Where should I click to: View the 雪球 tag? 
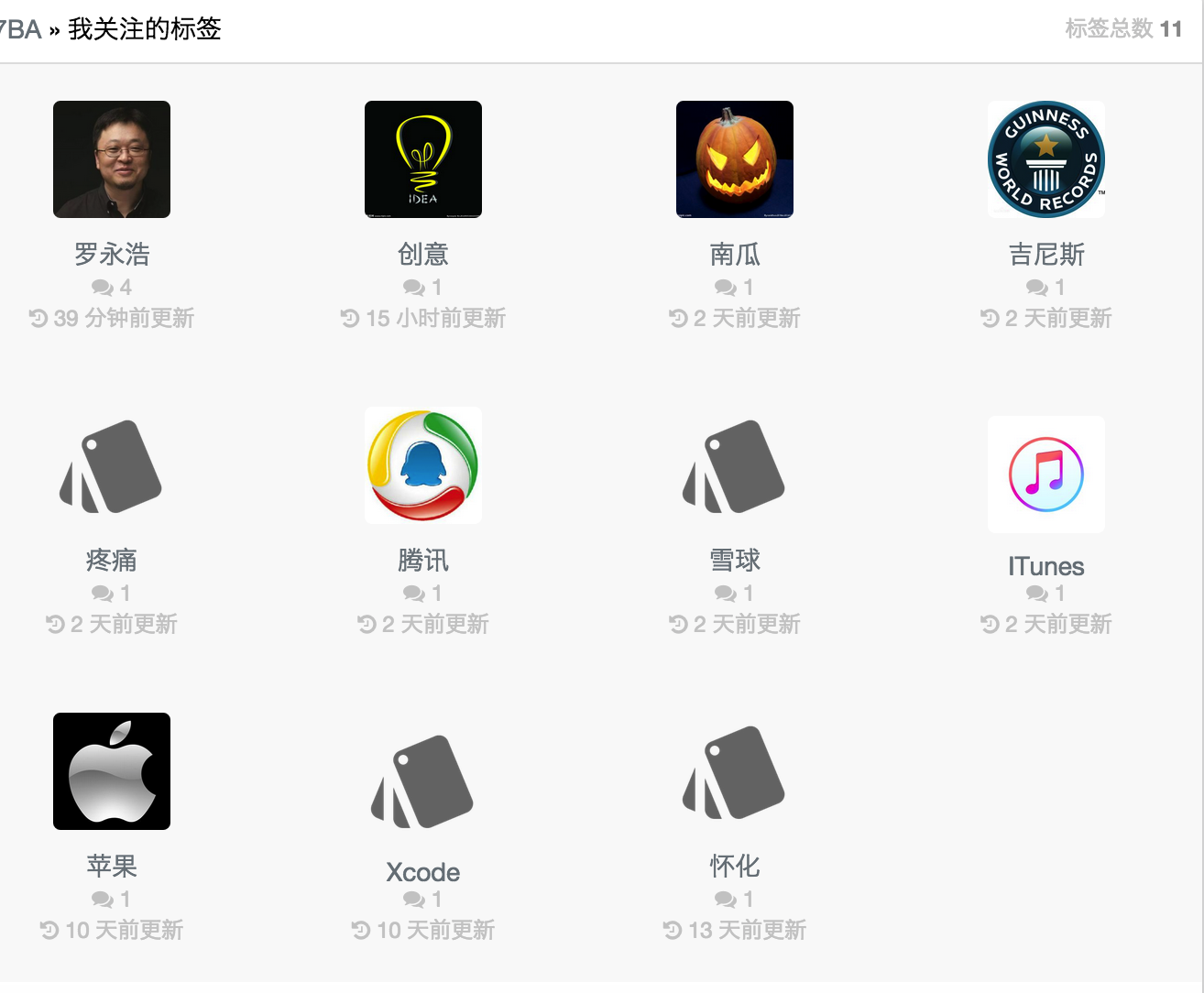tap(734, 559)
